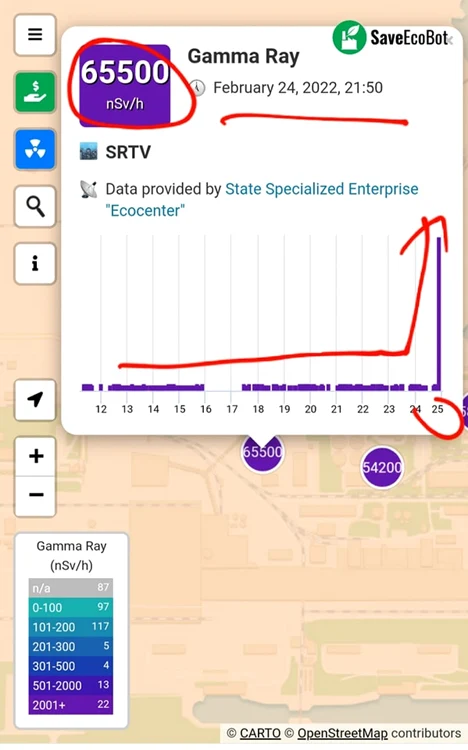Open the CARTO attribution link
Image resolution: width=468 pixels, height=750 pixels.
coord(260,733)
